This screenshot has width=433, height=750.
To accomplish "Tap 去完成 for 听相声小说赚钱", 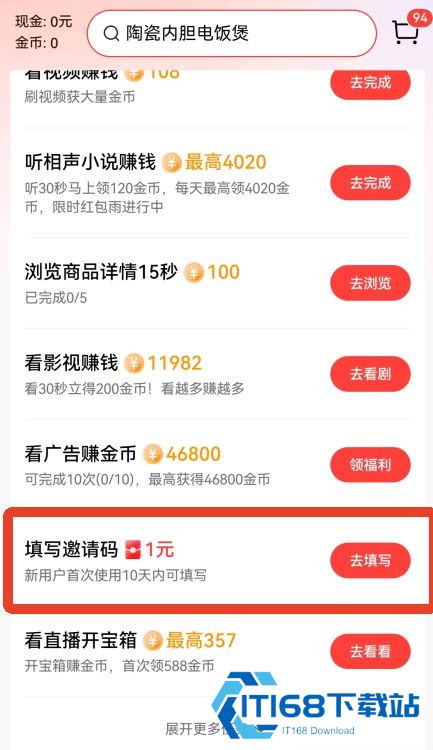I will pyautogui.click(x=370, y=183).
